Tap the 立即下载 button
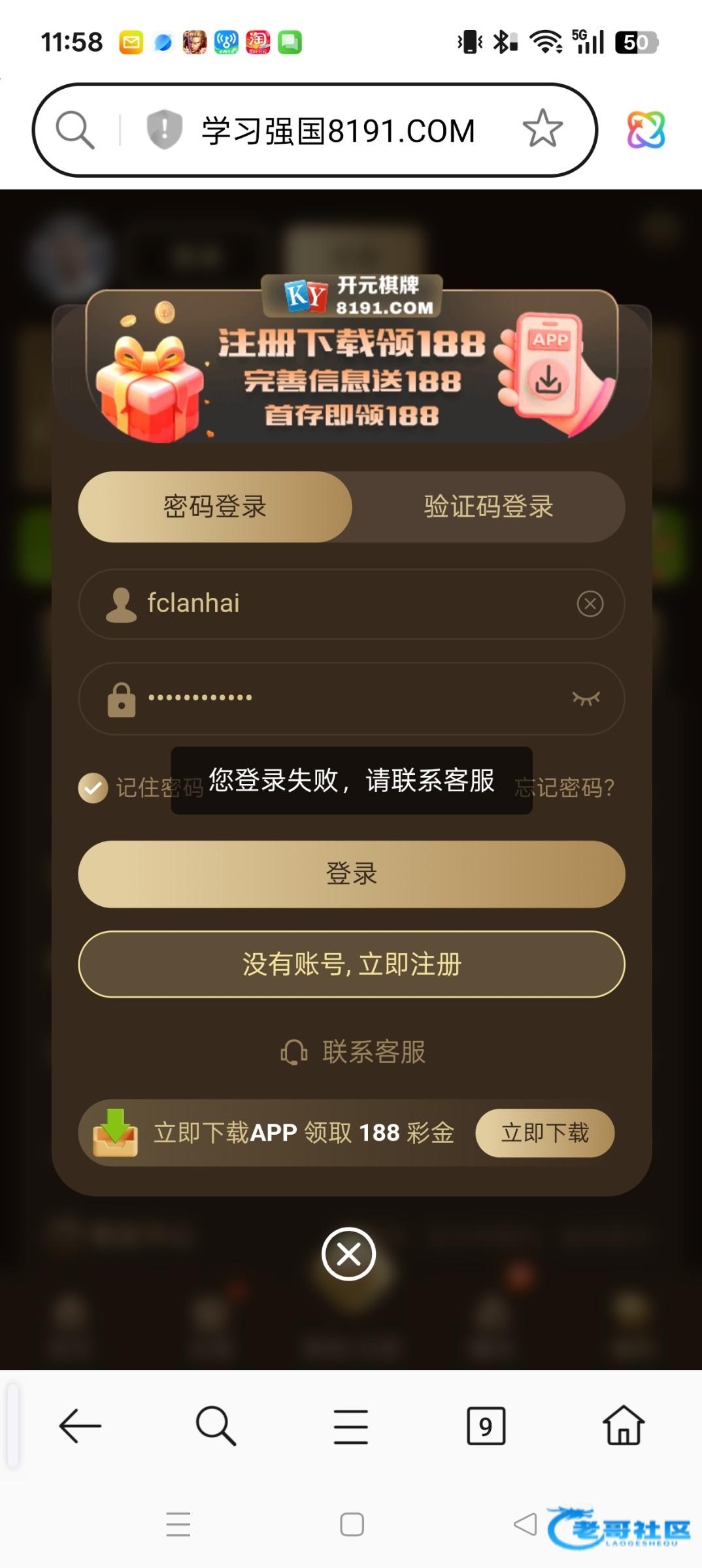This screenshot has height=1568, width=702. (x=544, y=1133)
